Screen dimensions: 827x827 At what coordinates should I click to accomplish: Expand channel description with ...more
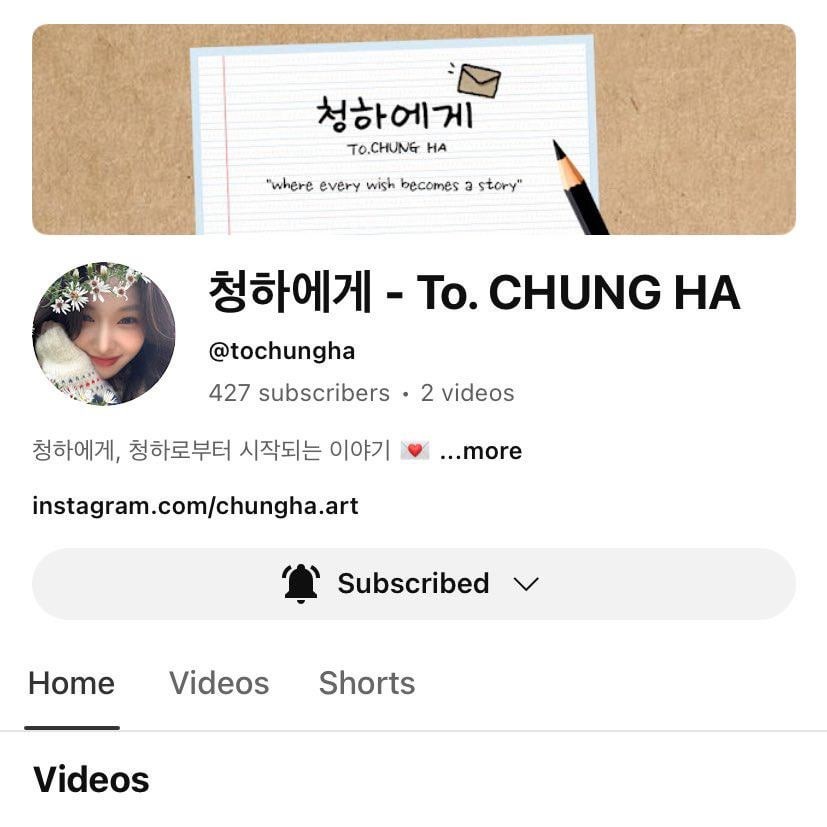[481, 451]
